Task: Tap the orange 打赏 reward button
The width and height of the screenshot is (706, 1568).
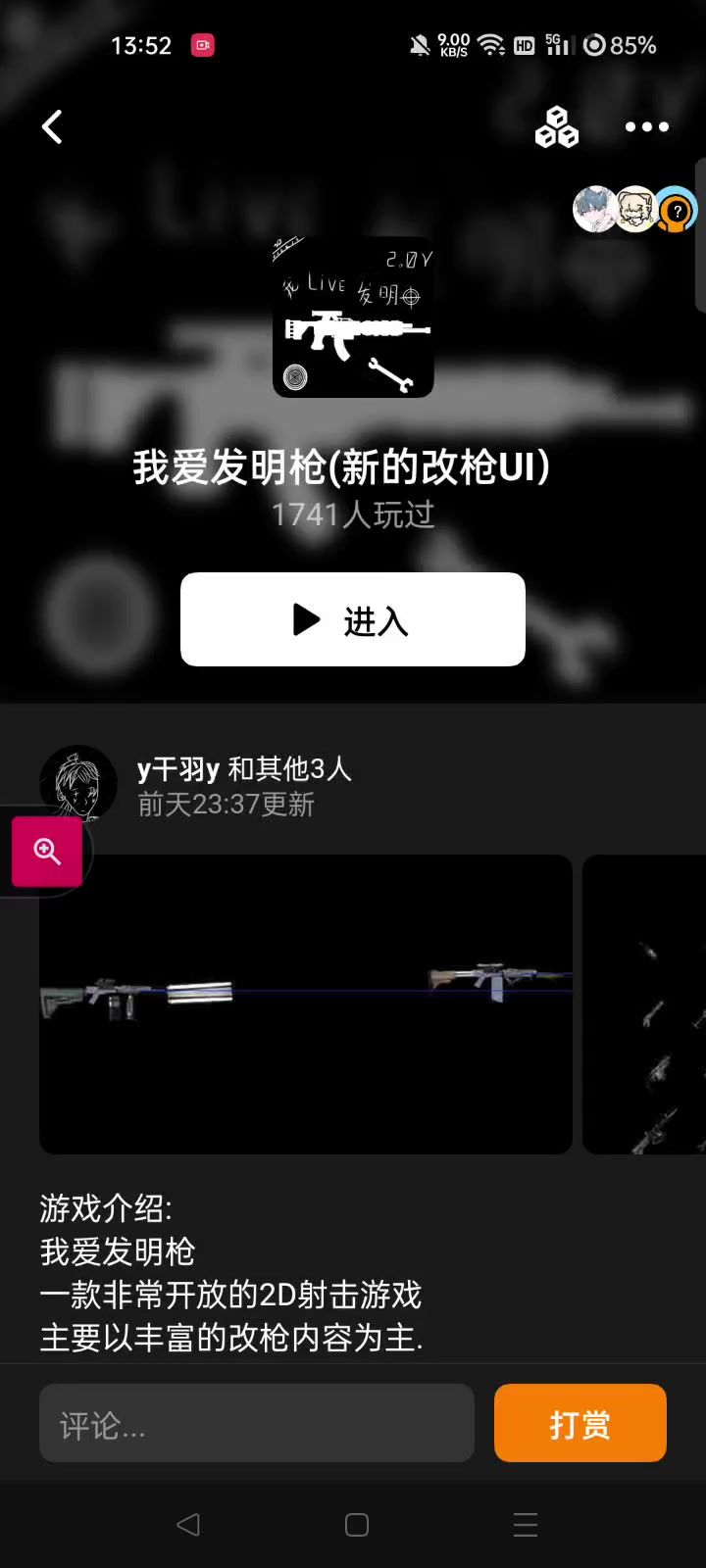Action: (x=580, y=1423)
